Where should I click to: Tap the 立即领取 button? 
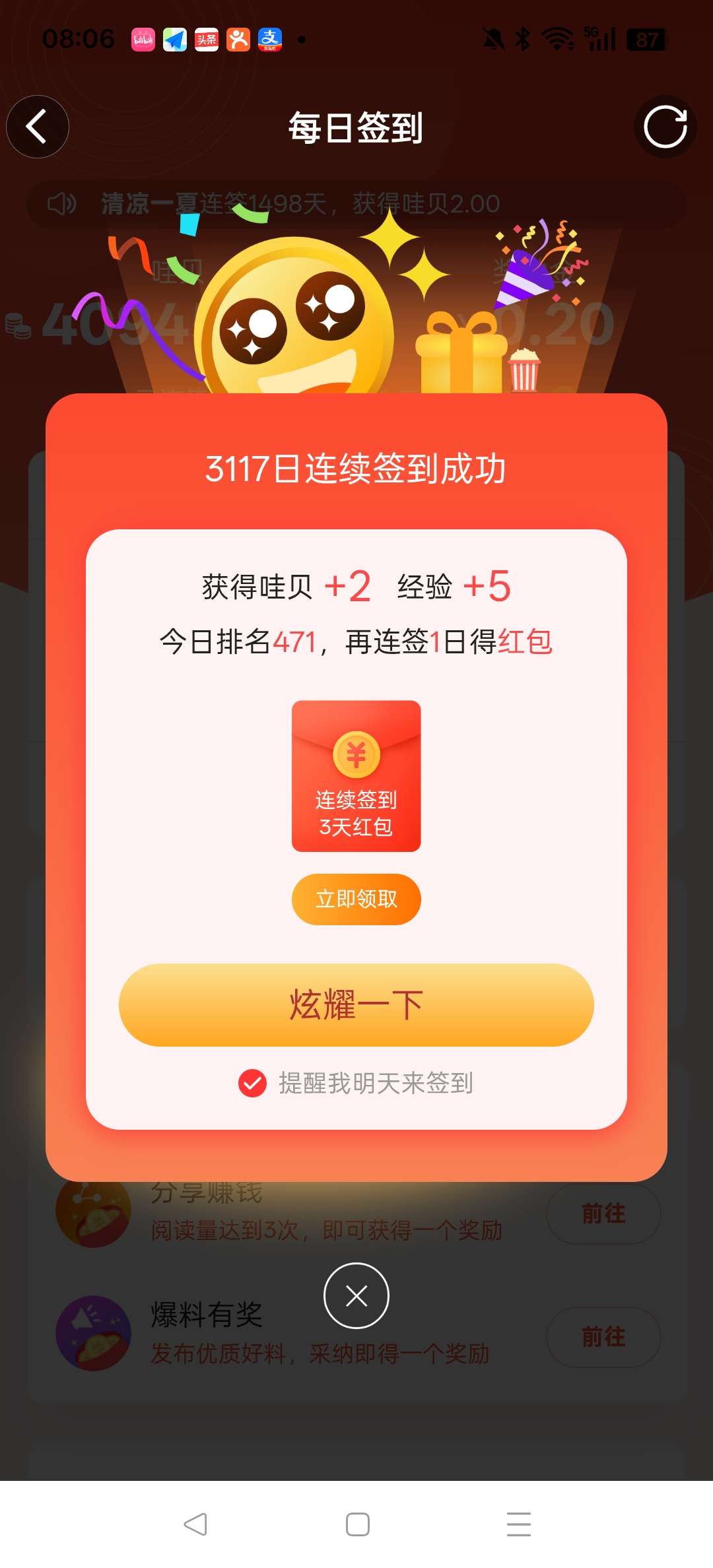click(356, 899)
